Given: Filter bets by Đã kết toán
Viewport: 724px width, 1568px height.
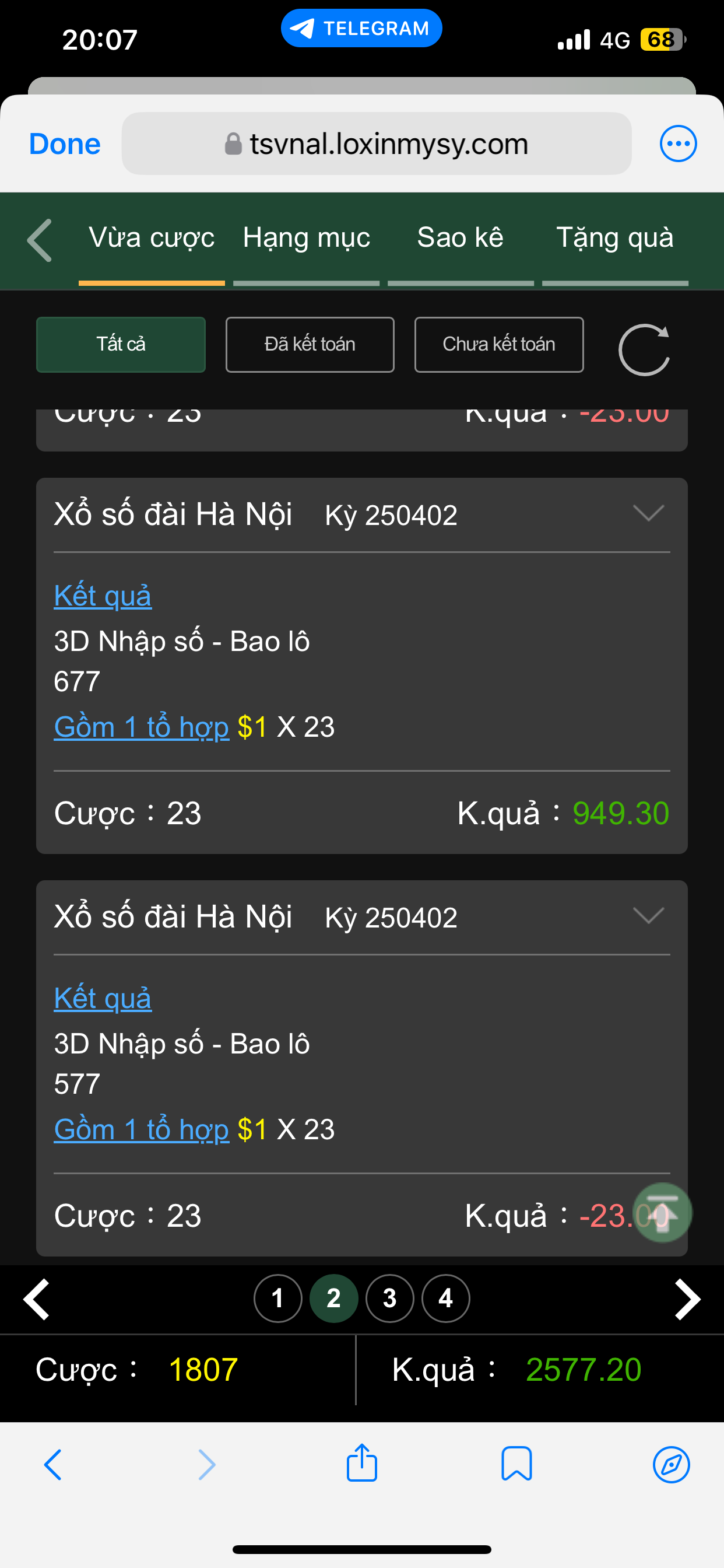Looking at the screenshot, I should 310,345.
